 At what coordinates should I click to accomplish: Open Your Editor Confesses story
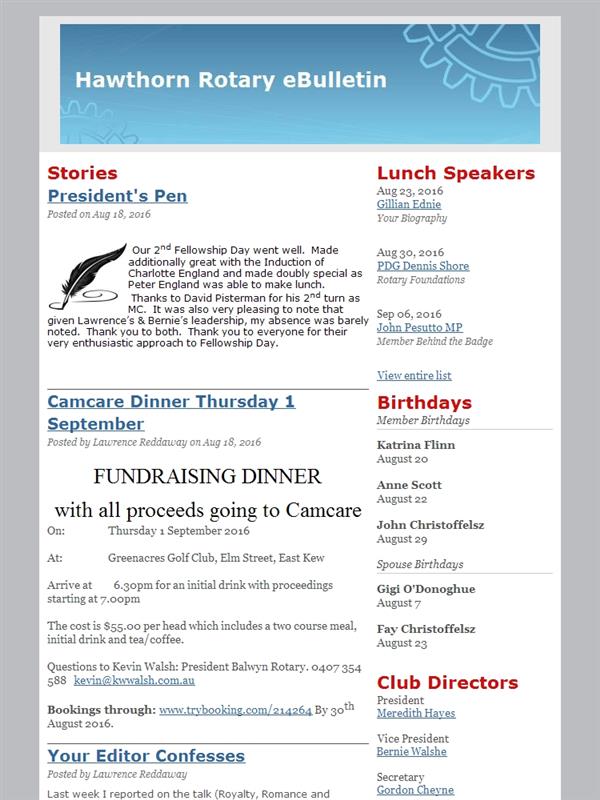pyautogui.click(x=146, y=756)
